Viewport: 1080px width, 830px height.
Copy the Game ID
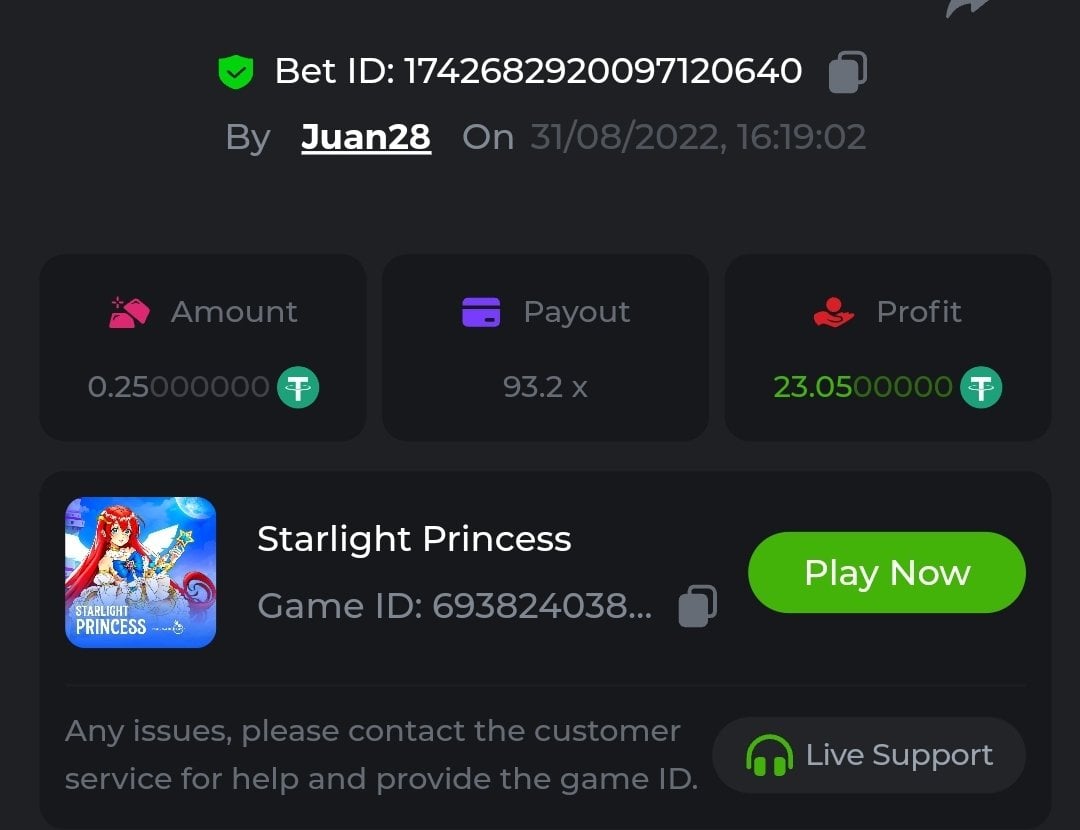(x=697, y=606)
